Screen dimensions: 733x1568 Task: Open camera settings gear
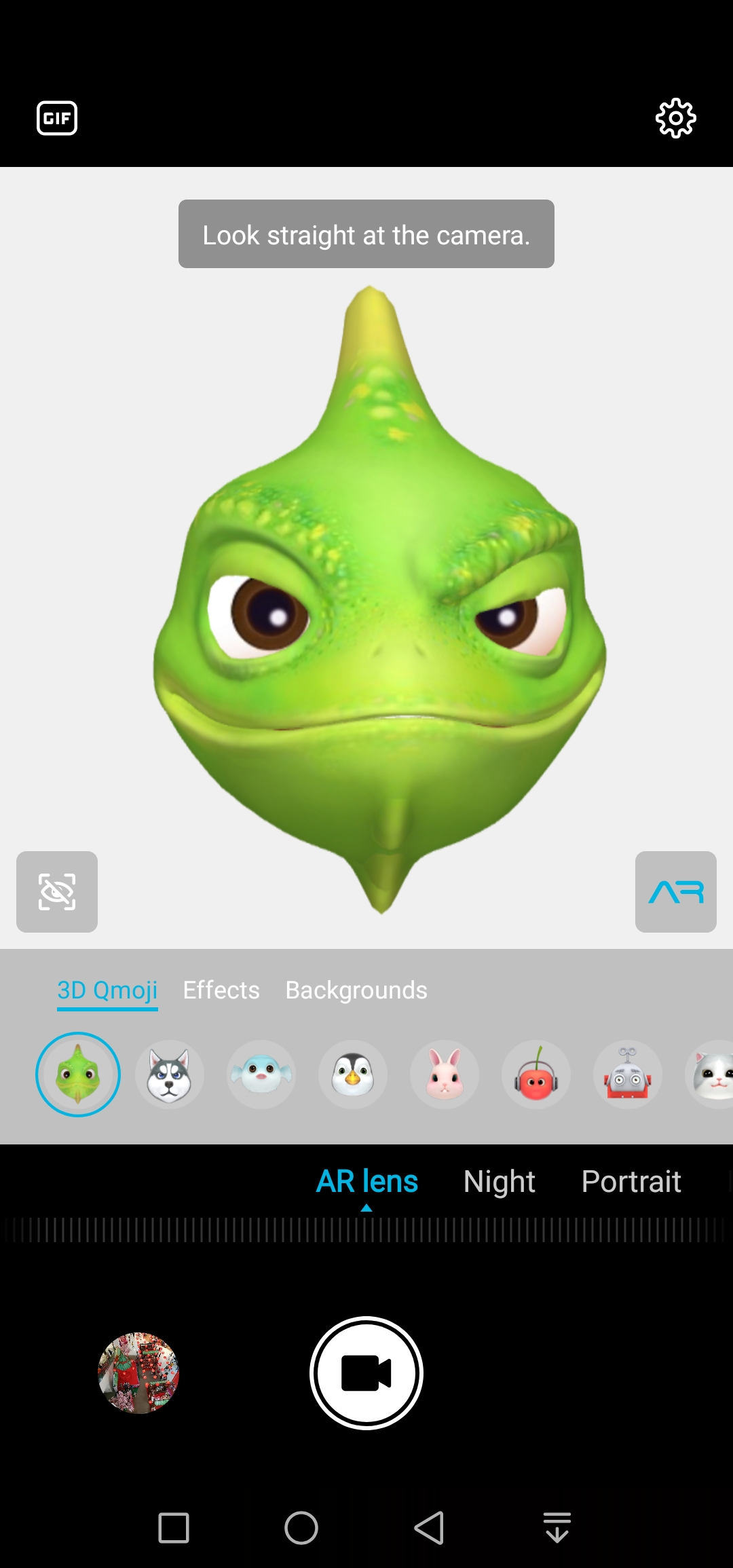coord(675,118)
